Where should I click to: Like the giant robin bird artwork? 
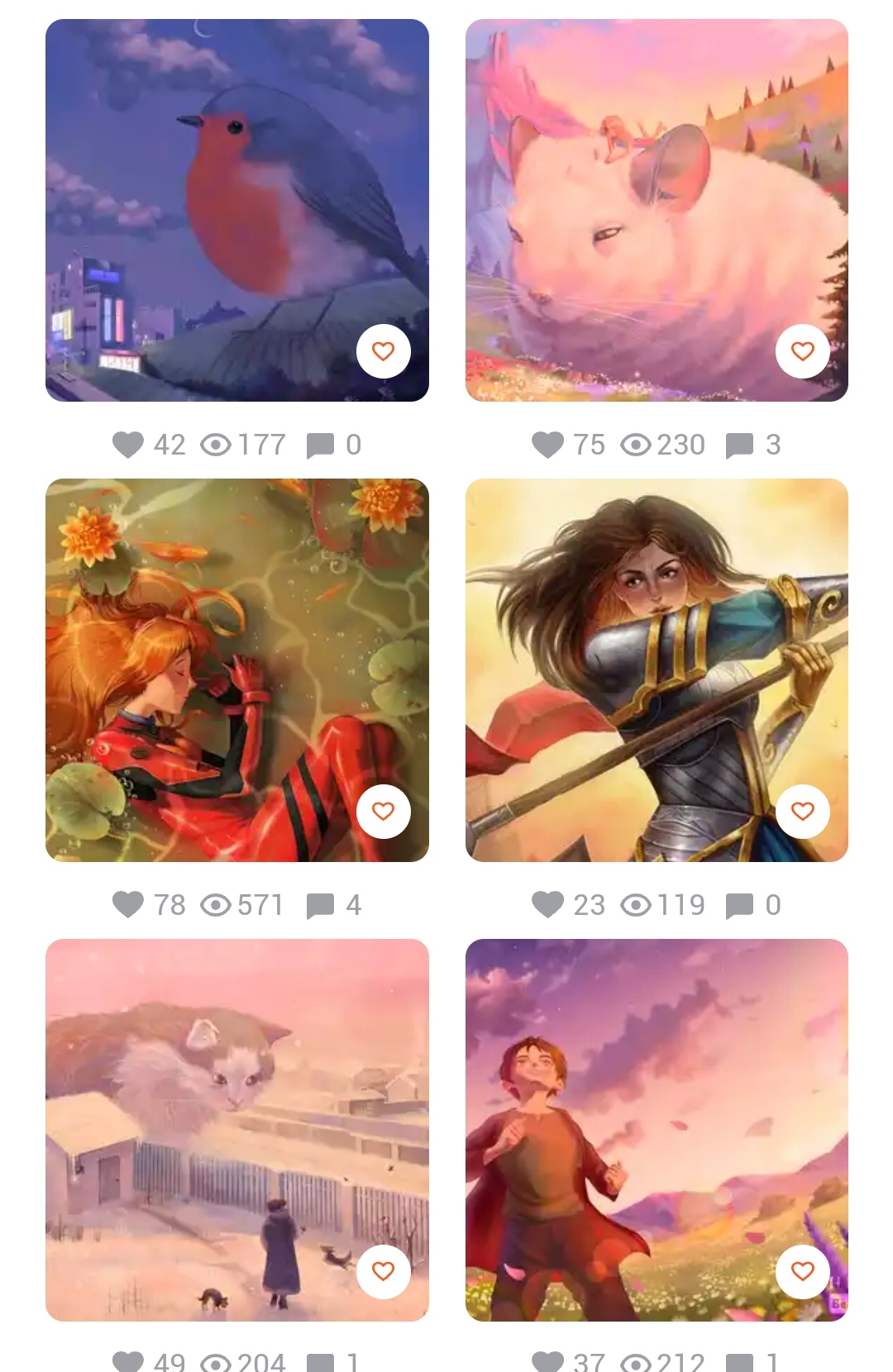tap(384, 351)
